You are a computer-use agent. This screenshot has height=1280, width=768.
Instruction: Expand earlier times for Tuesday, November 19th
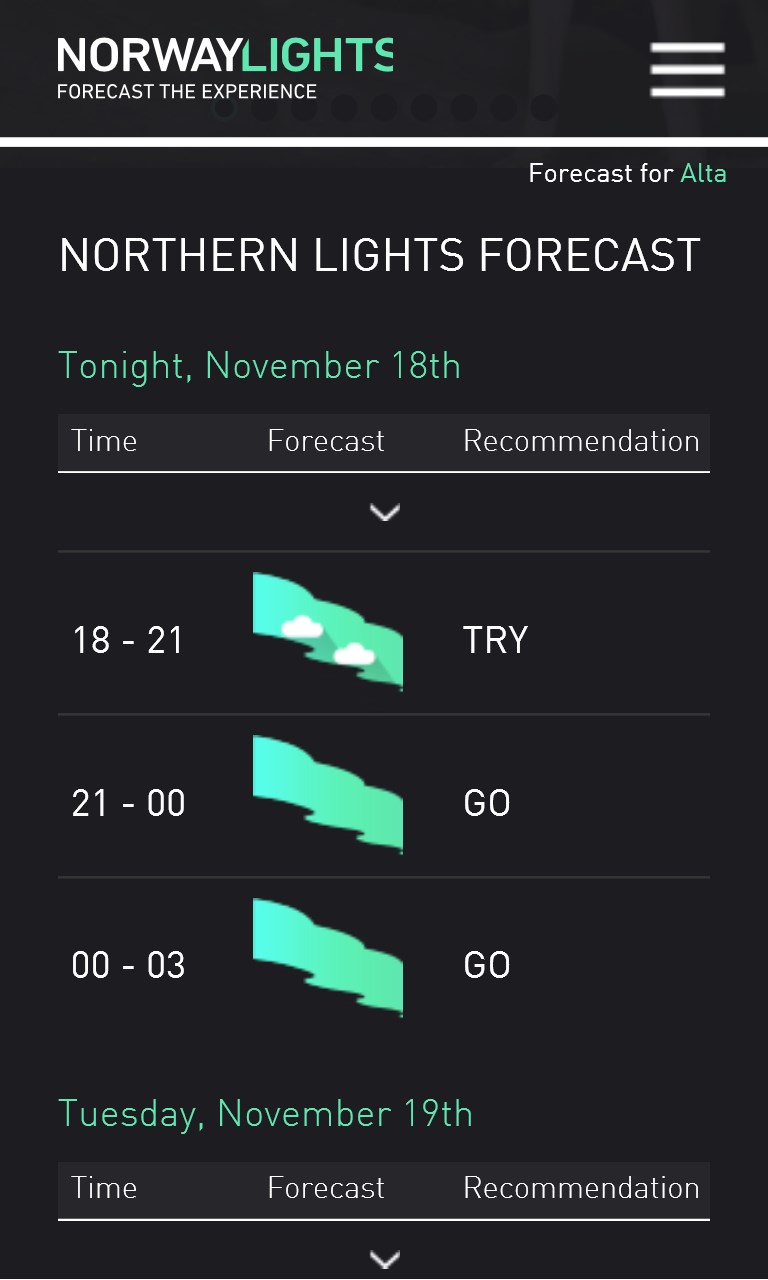(384, 1259)
